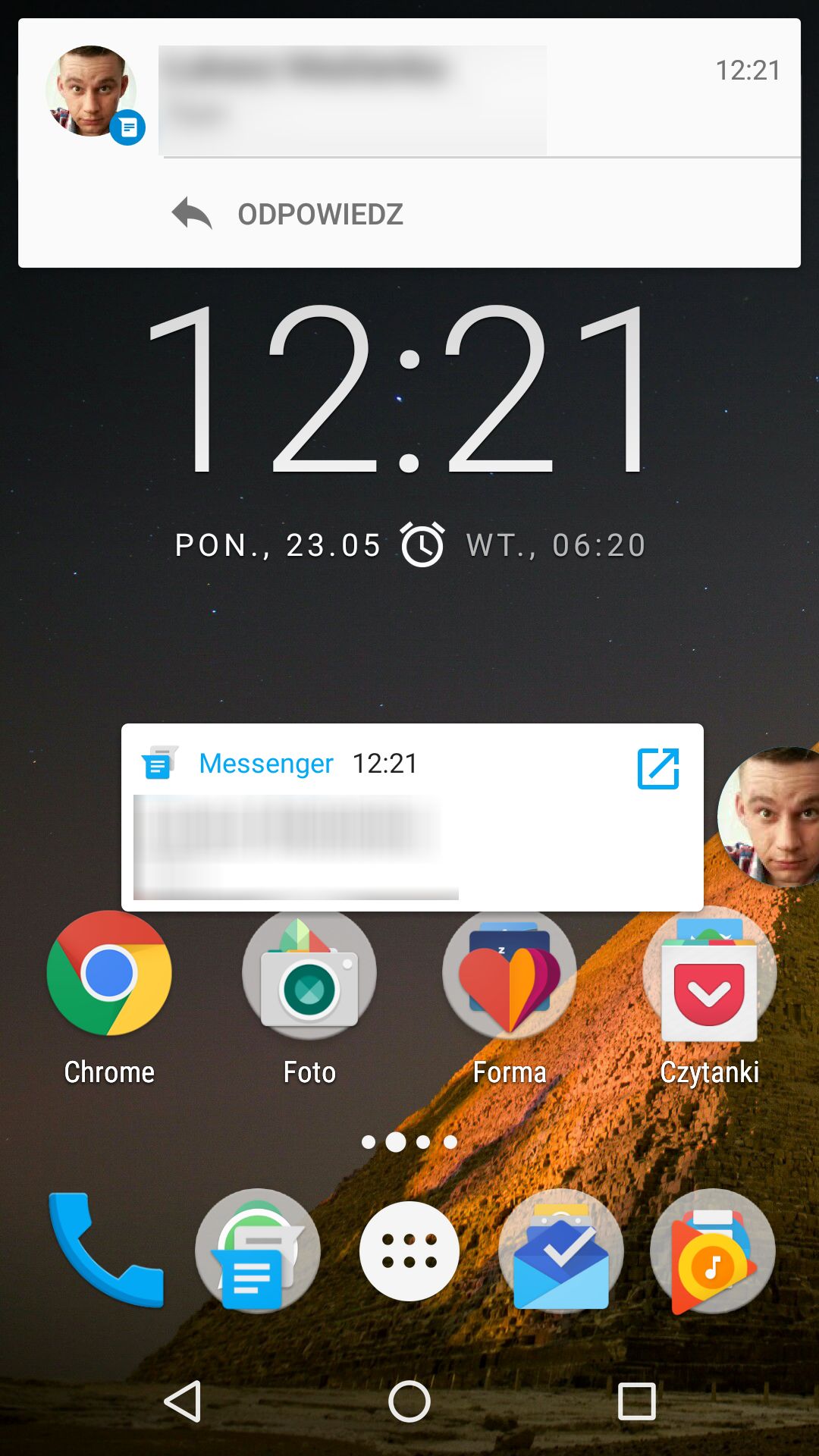The height and width of the screenshot is (1456, 819).
Task: Open the Inbox mail folder in dock
Action: tap(561, 1250)
